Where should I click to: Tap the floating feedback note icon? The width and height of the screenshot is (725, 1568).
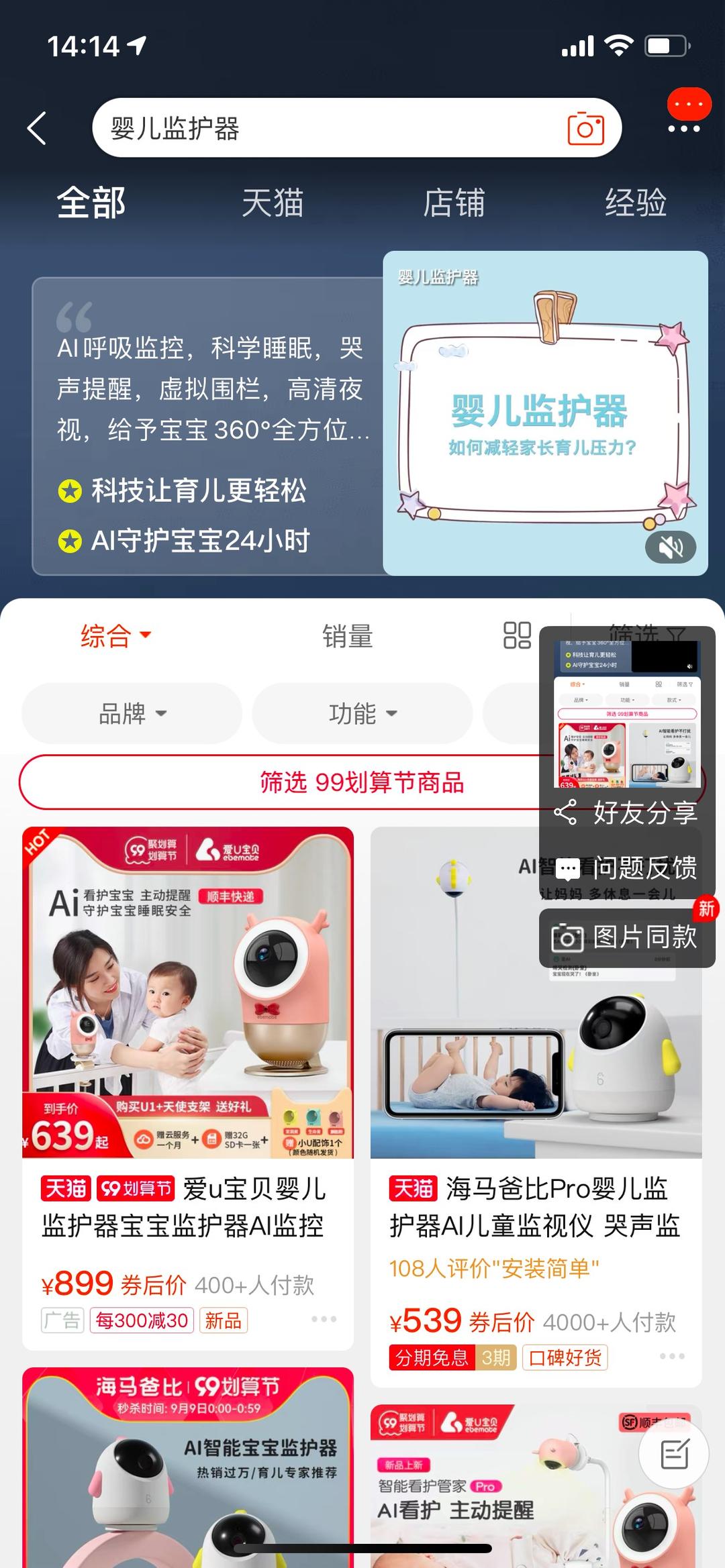[x=674, y=1454]
